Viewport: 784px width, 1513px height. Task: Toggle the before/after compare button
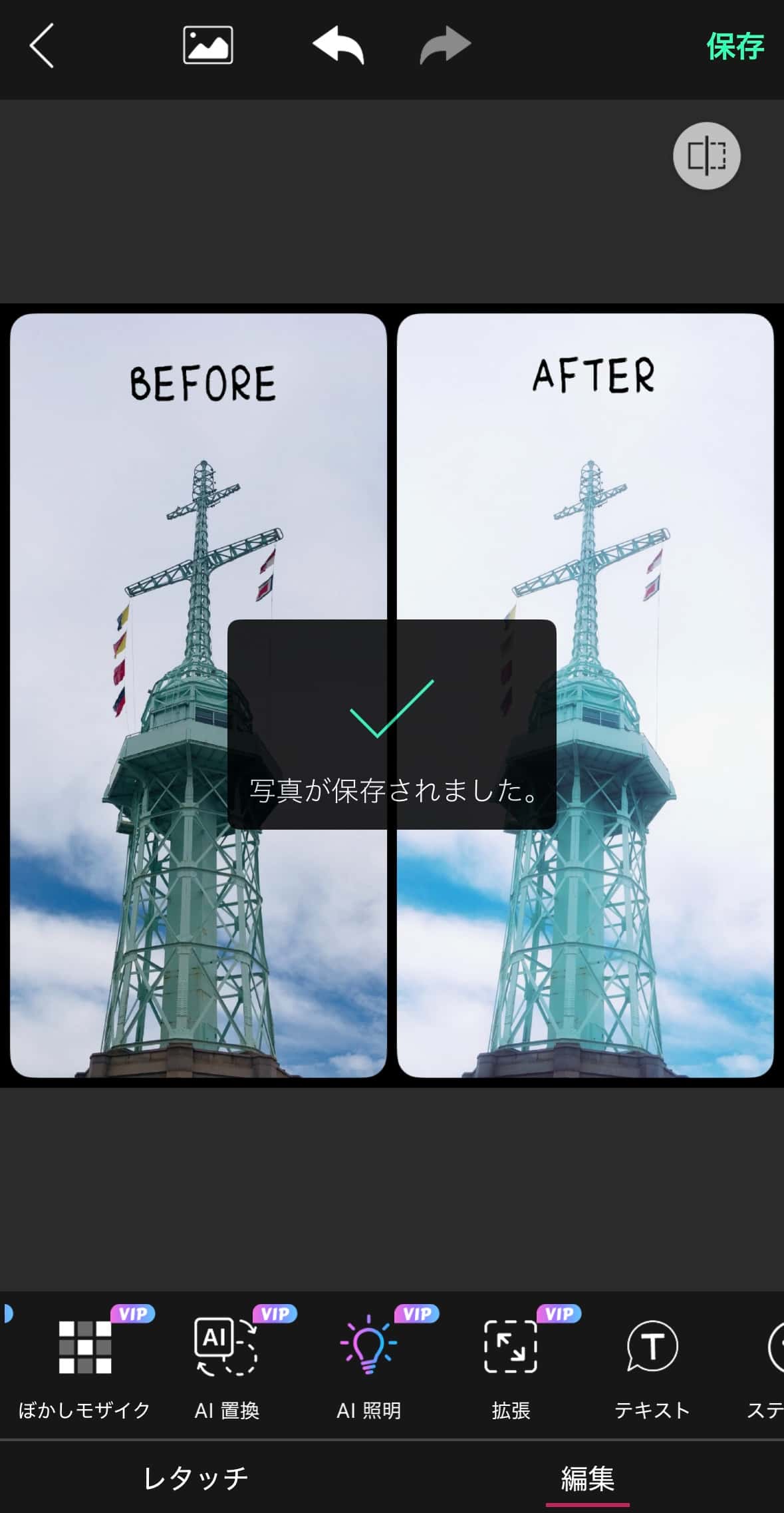click(x=706, y=156)
